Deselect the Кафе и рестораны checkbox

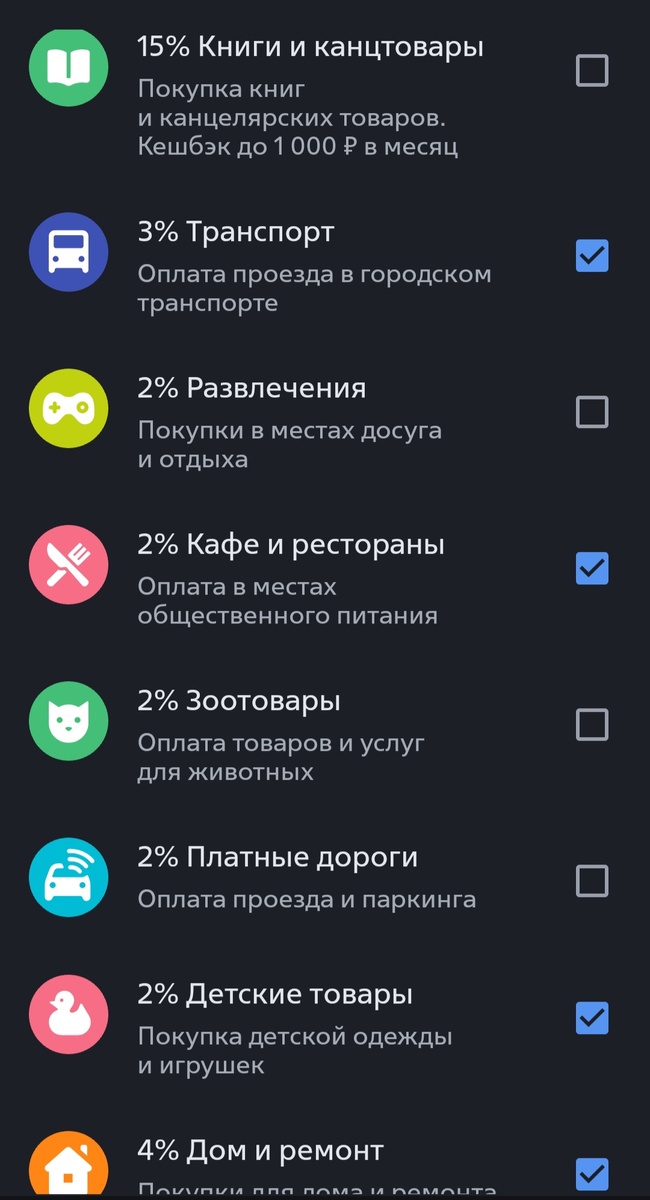pyautogui.click(x=592, y=568)
